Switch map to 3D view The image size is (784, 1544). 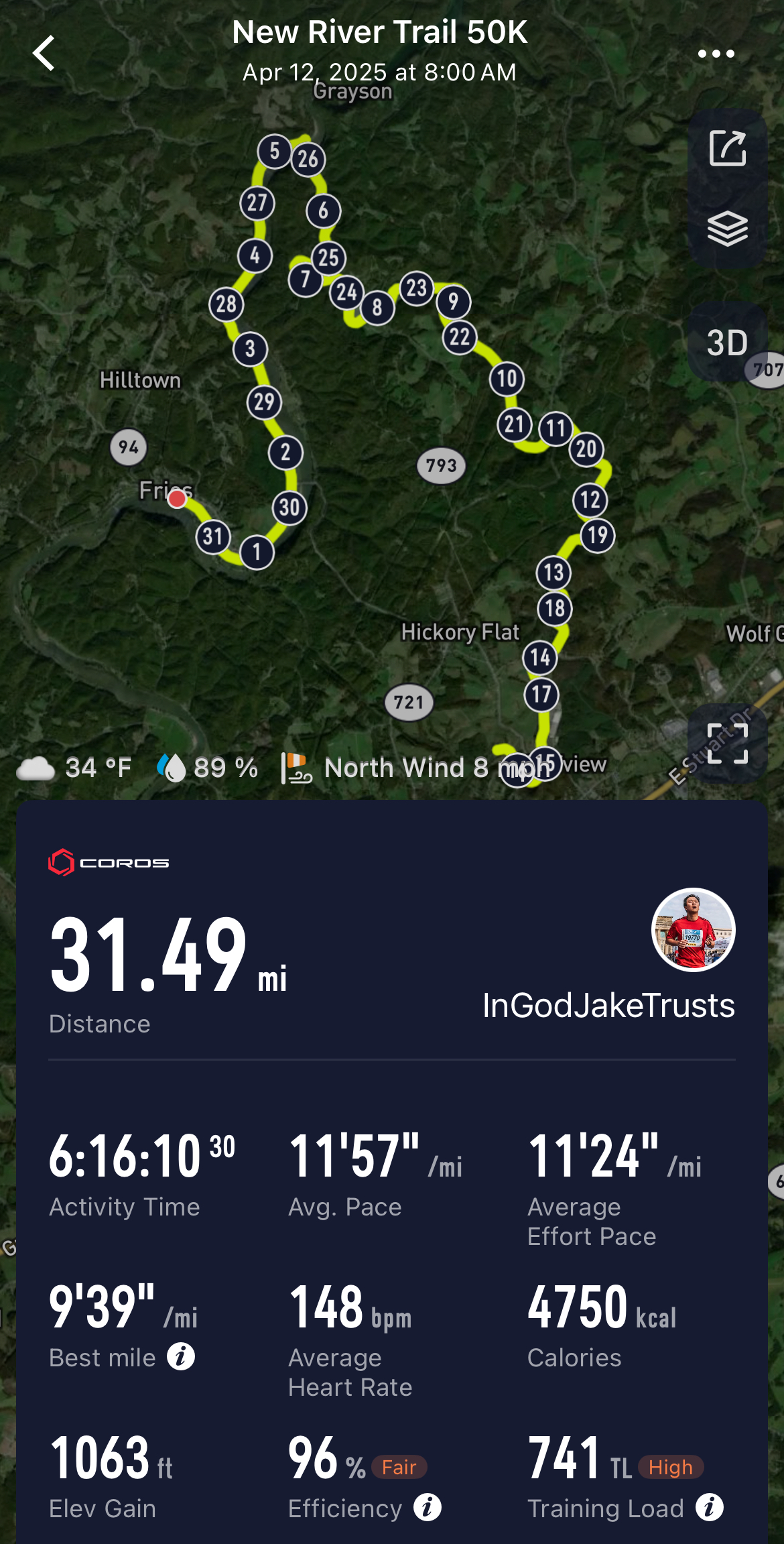click(727, 343)
